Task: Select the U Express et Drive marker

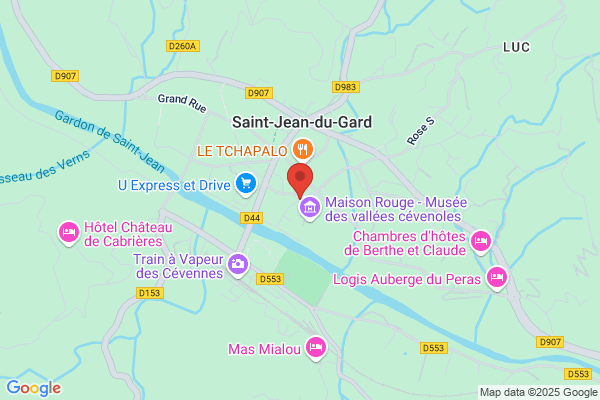Action: point(246,184)
